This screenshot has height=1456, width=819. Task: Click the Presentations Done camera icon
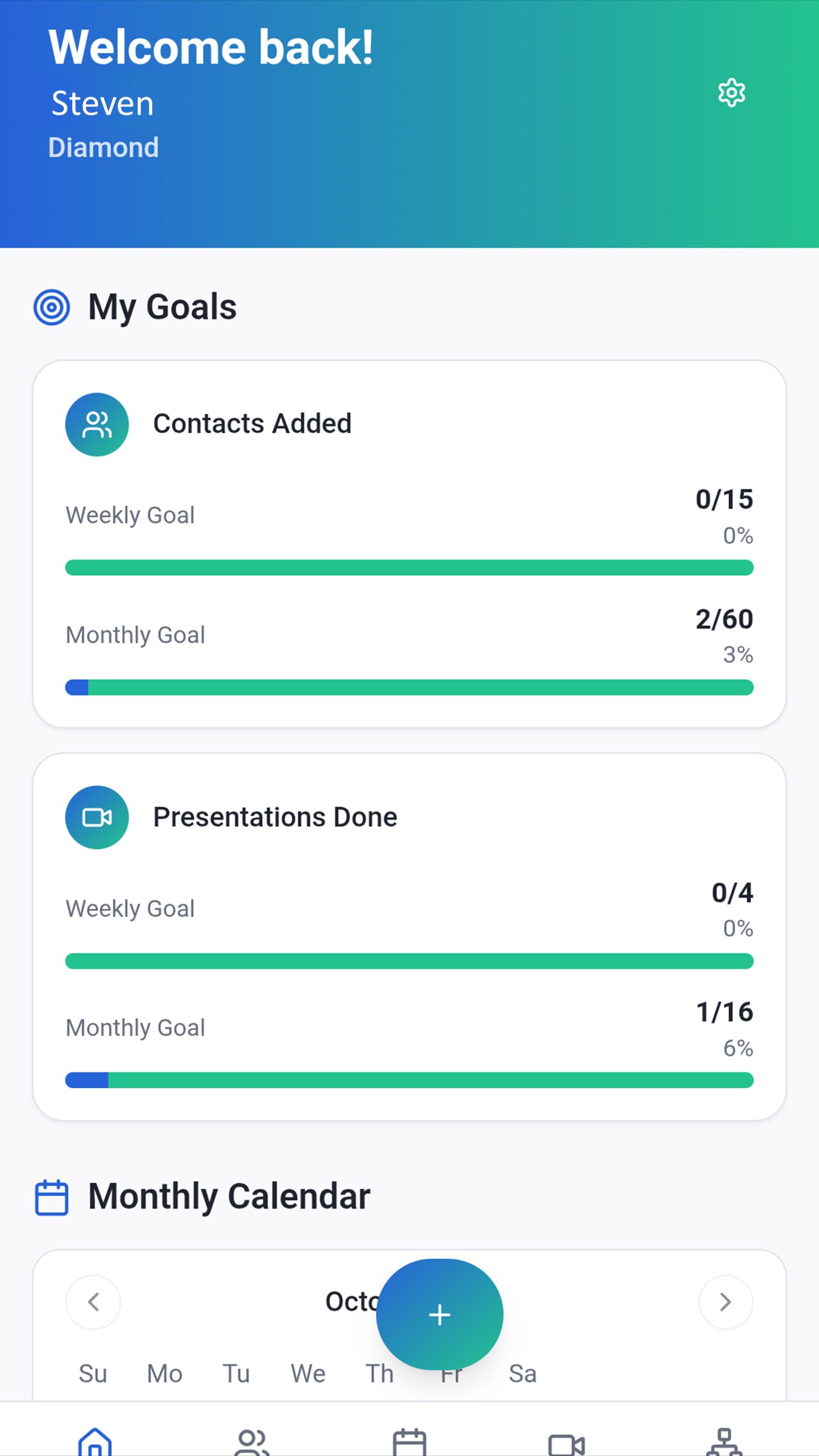pos(96,818)
